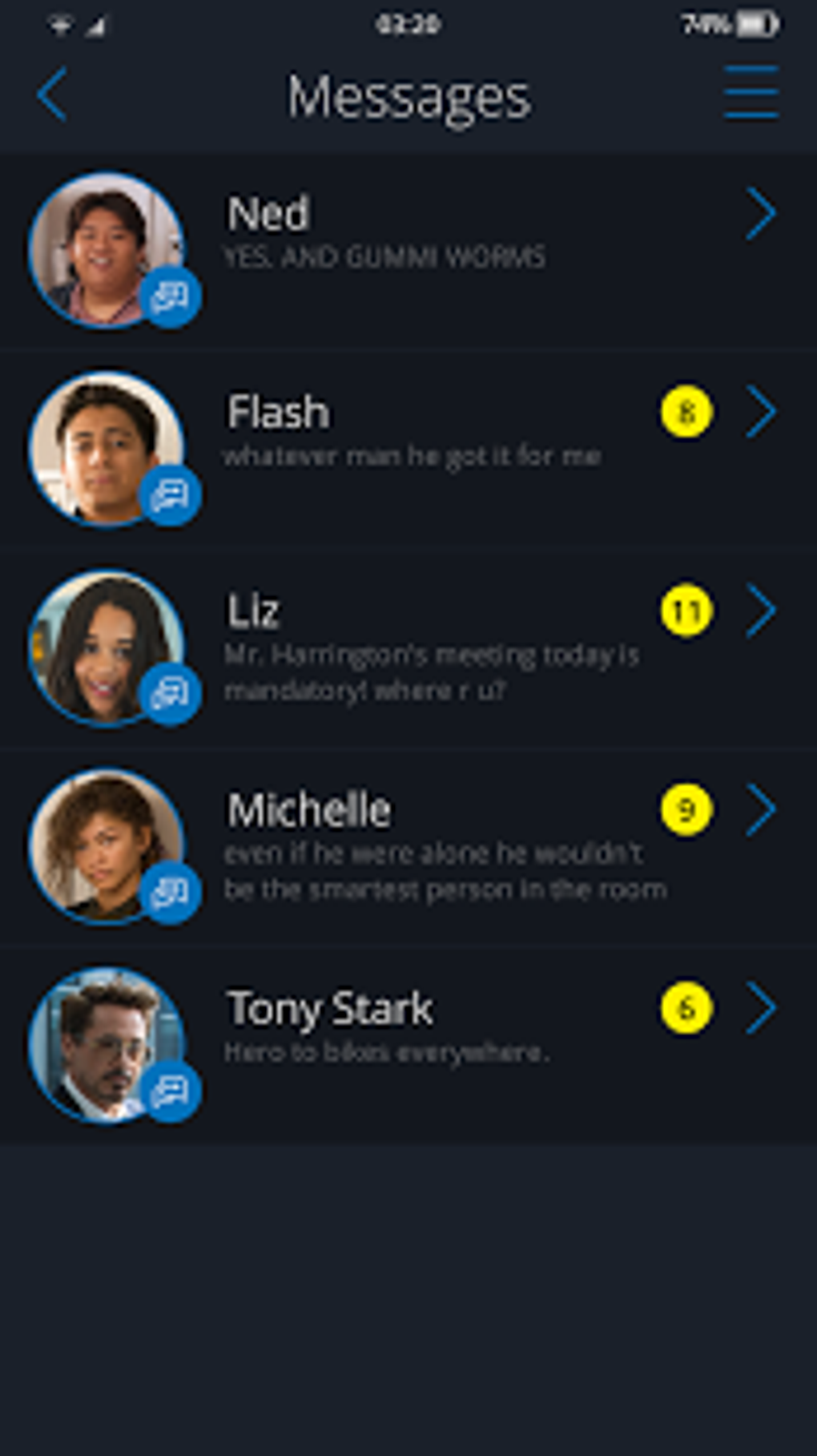Tap the chevron next to Ned
The width and height of the screenshot is (817, 1456).
pos(761,214)
